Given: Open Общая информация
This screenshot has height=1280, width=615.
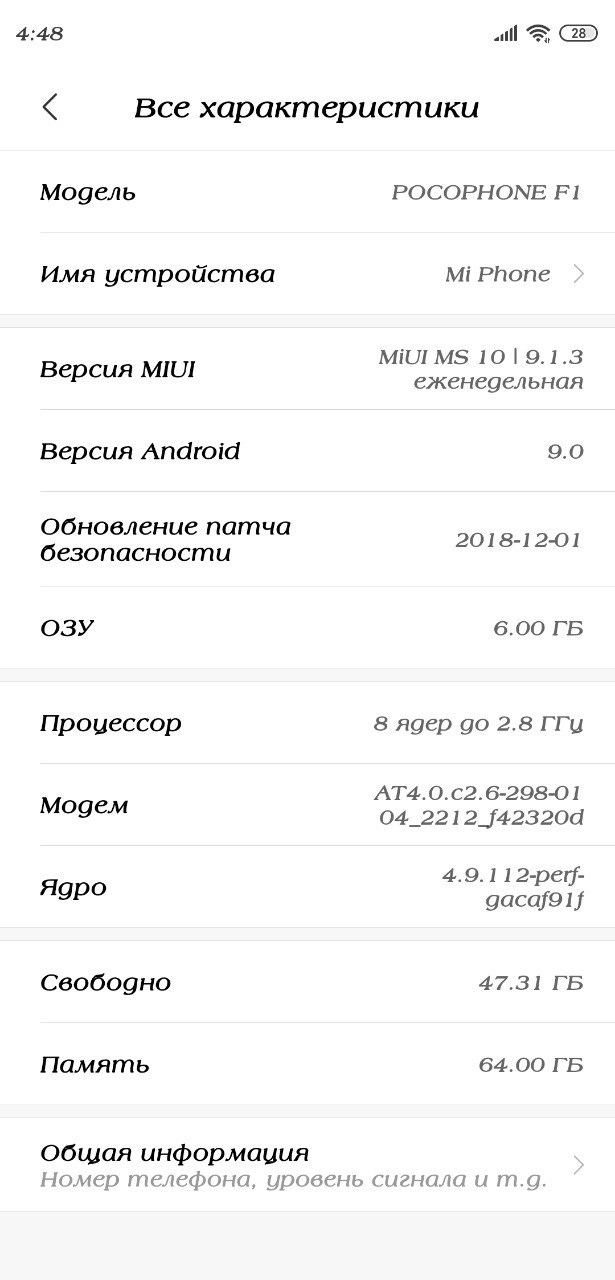Looking at the screenshot, I should point(307,1165).
